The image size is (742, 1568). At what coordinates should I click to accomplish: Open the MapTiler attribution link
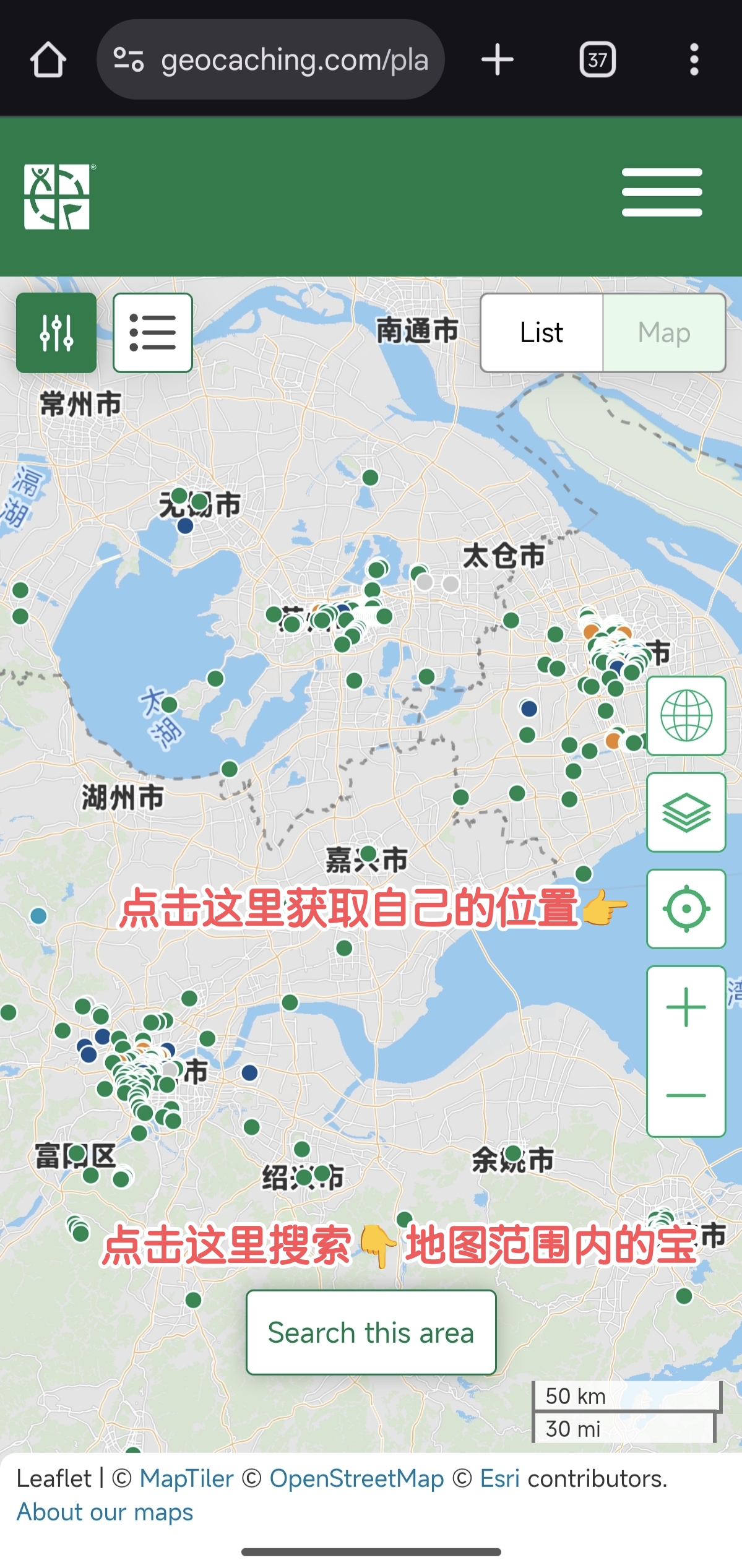[x=186, y=1478]
